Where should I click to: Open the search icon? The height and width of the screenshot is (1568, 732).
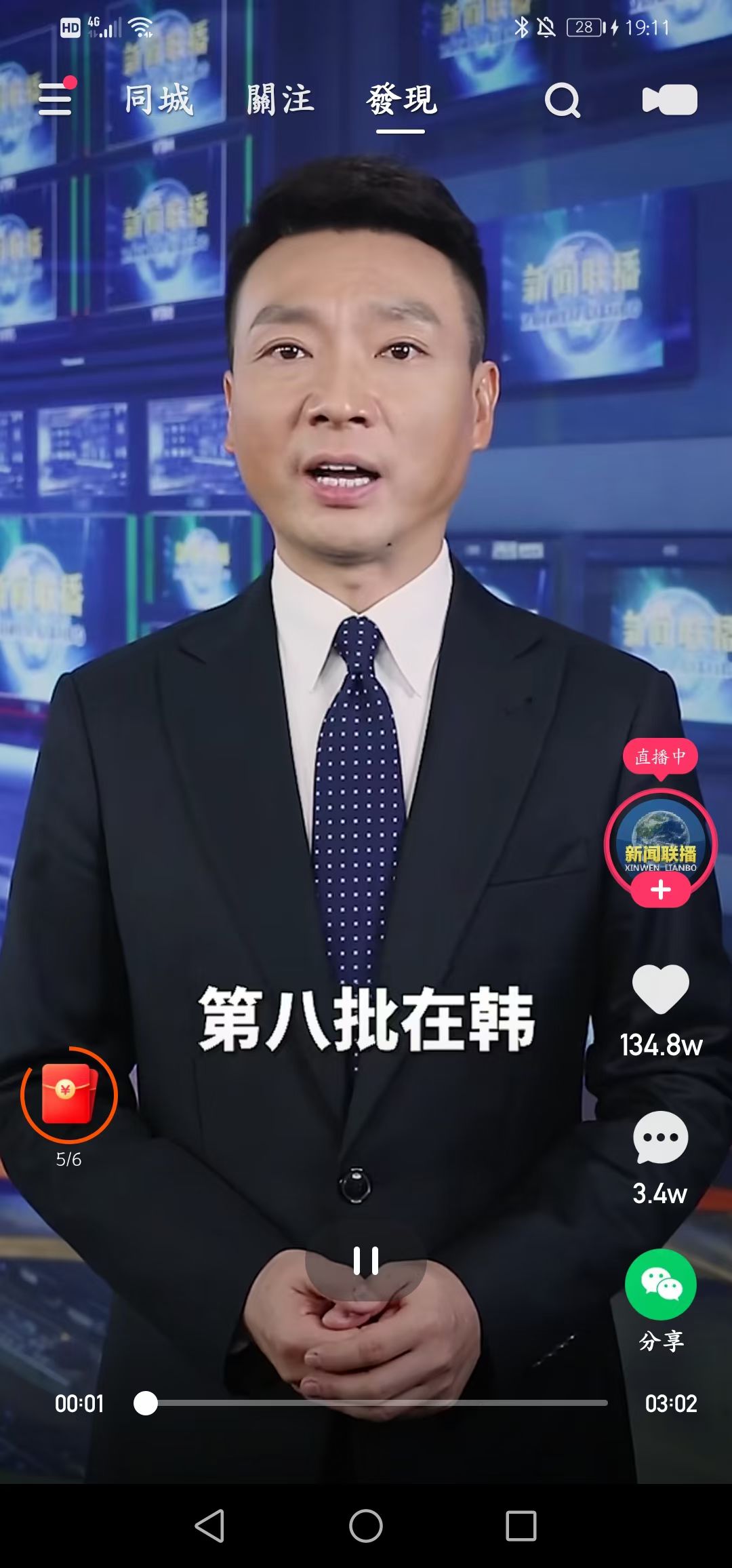click(x=563, y=101)
